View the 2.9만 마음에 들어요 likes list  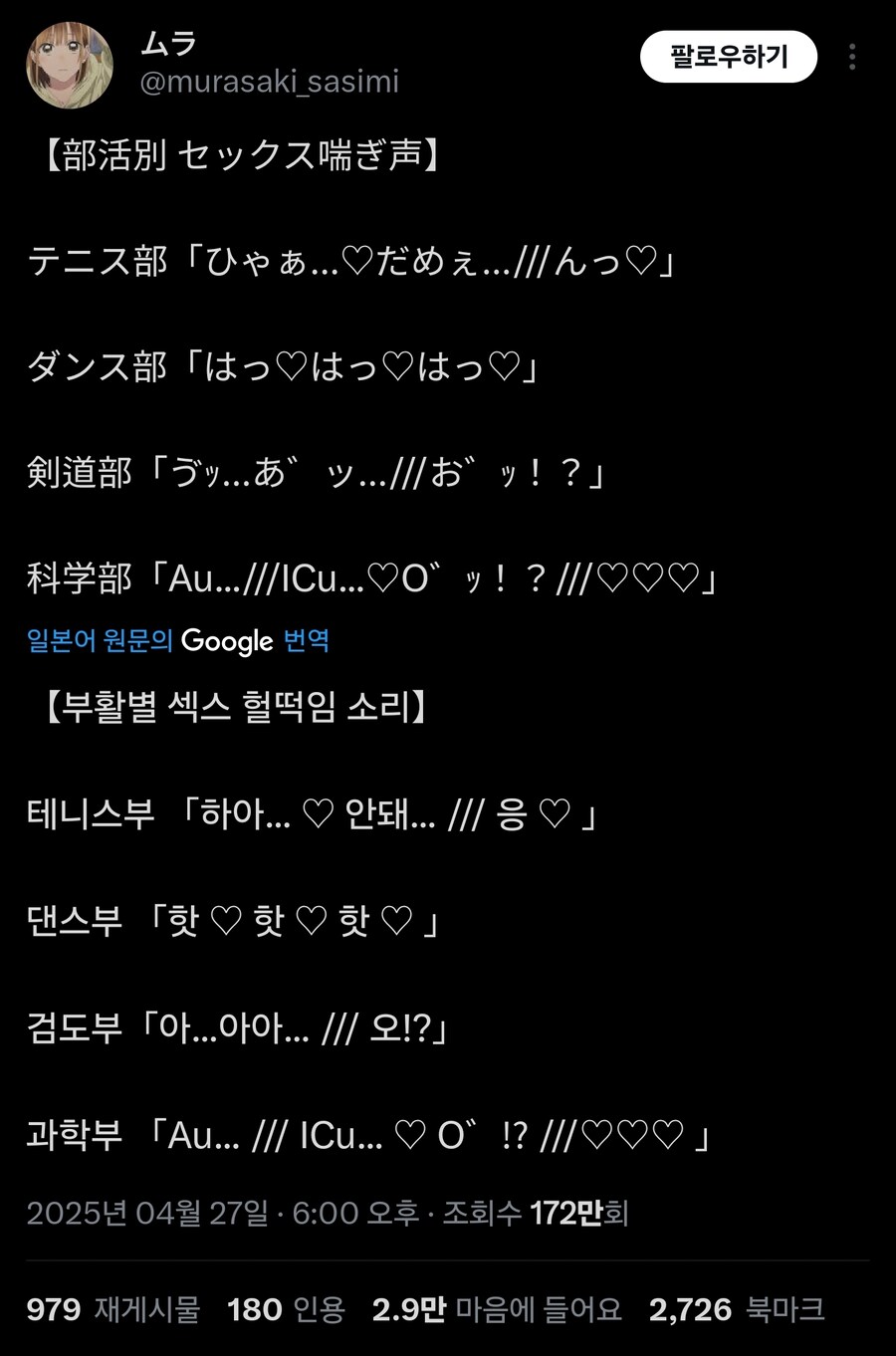click(x=497, y=1309)
